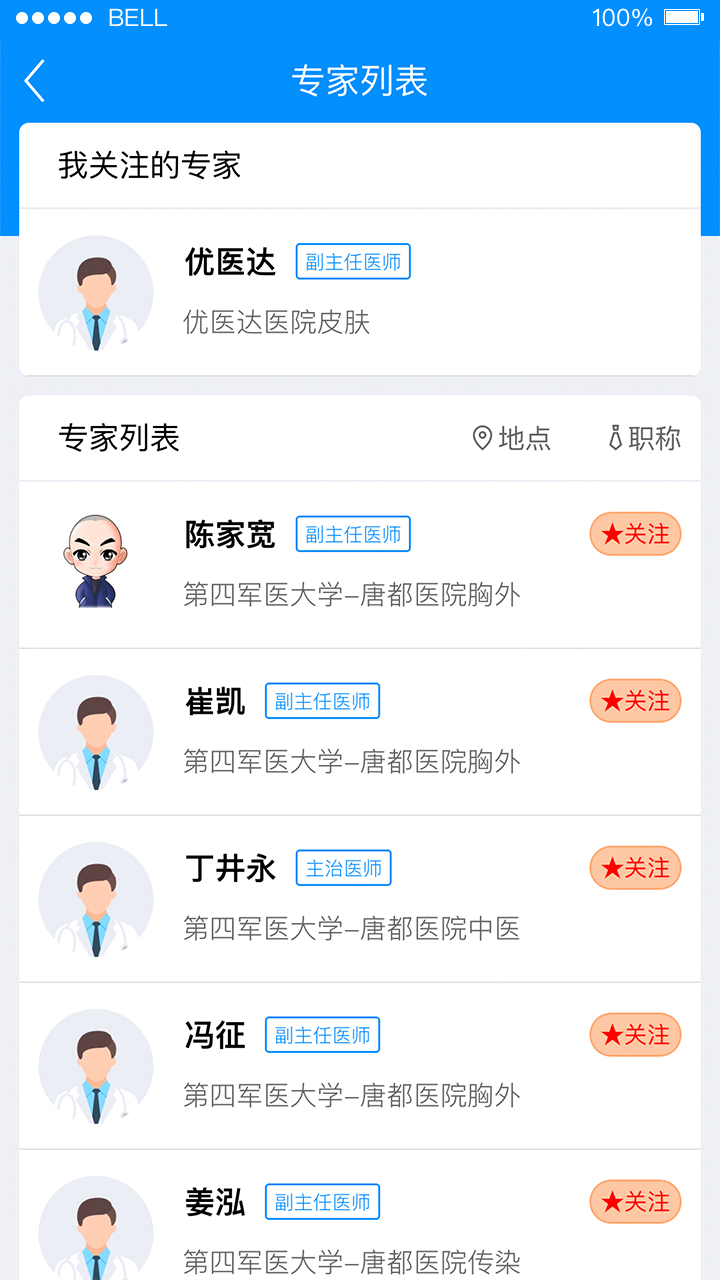The width and height of the screenshot is (720, 1280).
Task: Select the 专家列表 section header
Action: pos(120,438)
